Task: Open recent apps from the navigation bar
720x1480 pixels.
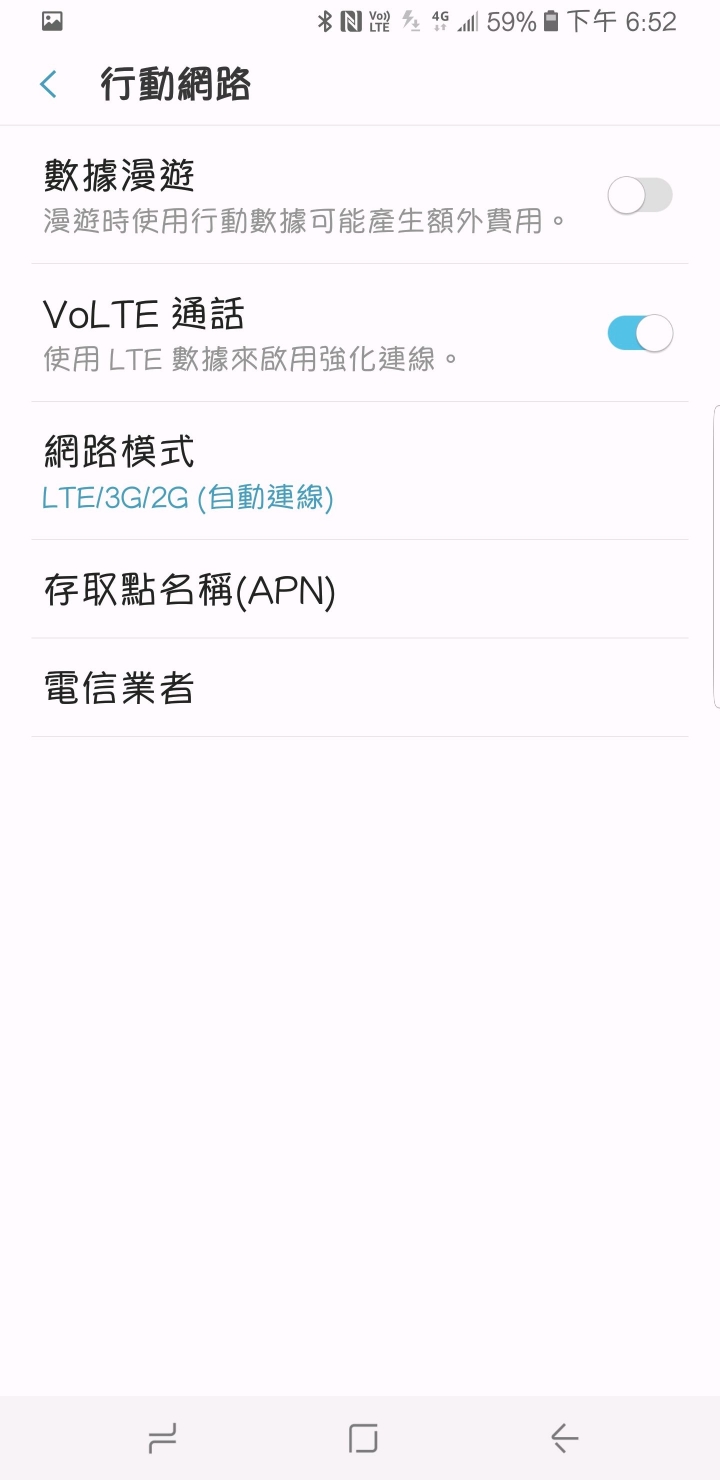Action: click(162, 1438)
